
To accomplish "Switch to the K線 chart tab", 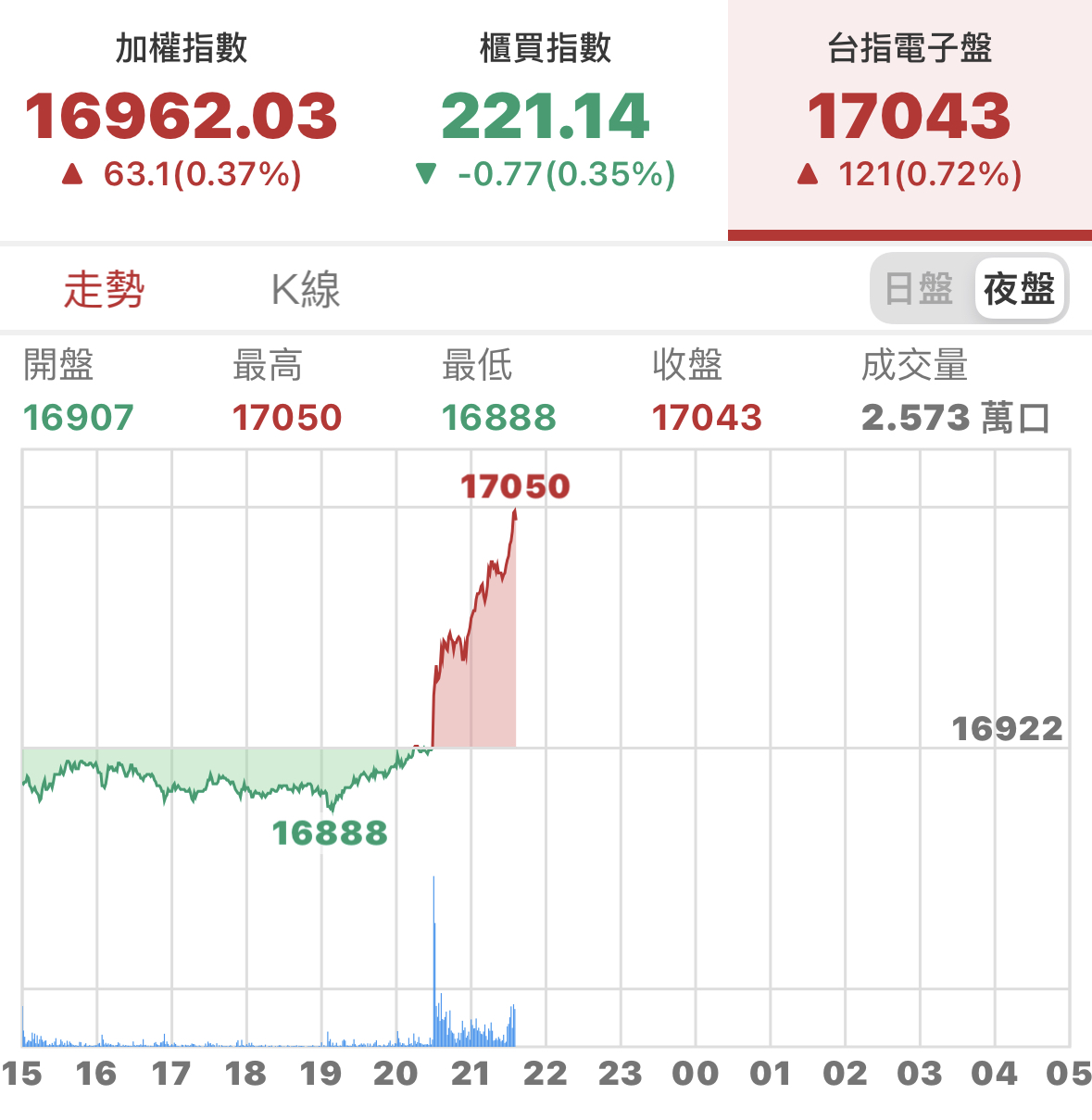I will tap(306, 290).
